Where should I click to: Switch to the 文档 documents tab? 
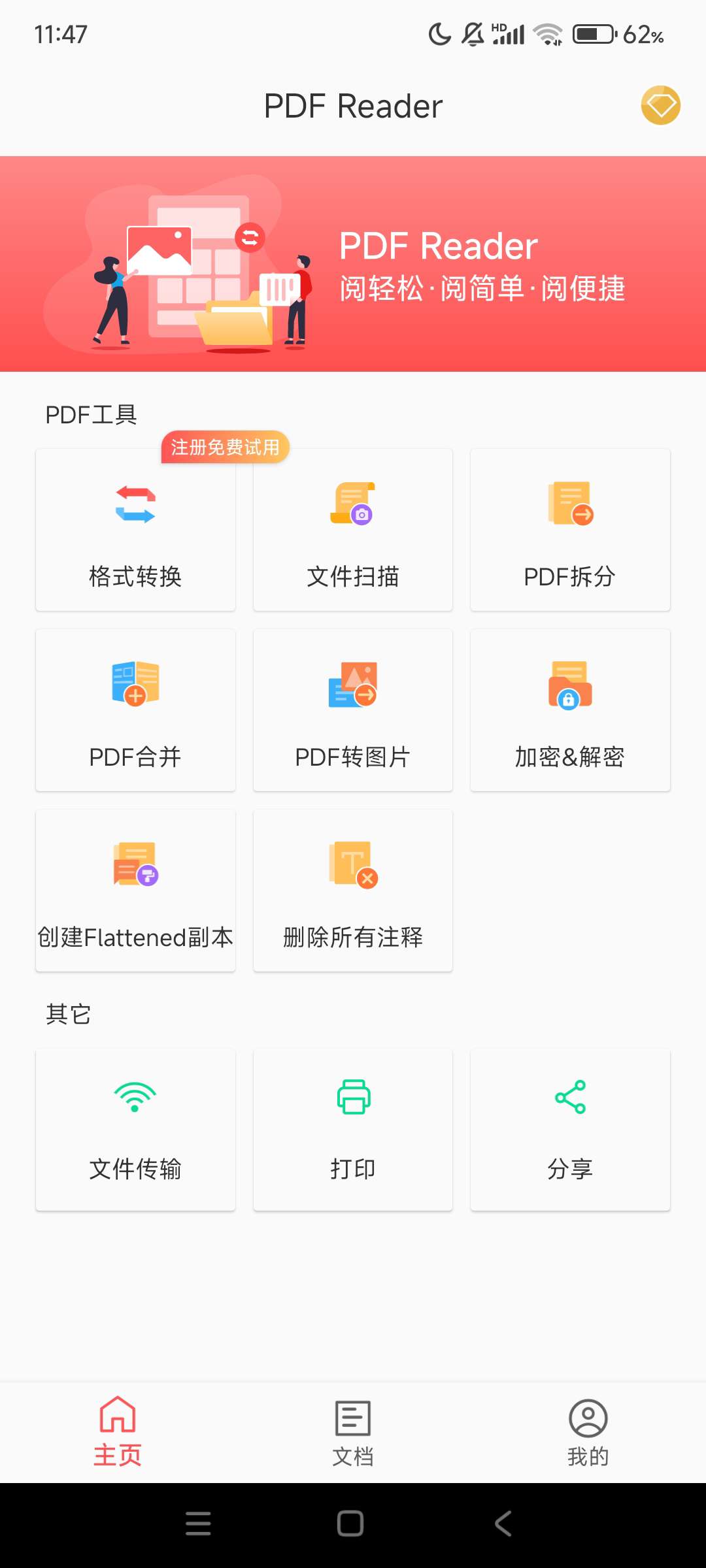pos(353,1431)
